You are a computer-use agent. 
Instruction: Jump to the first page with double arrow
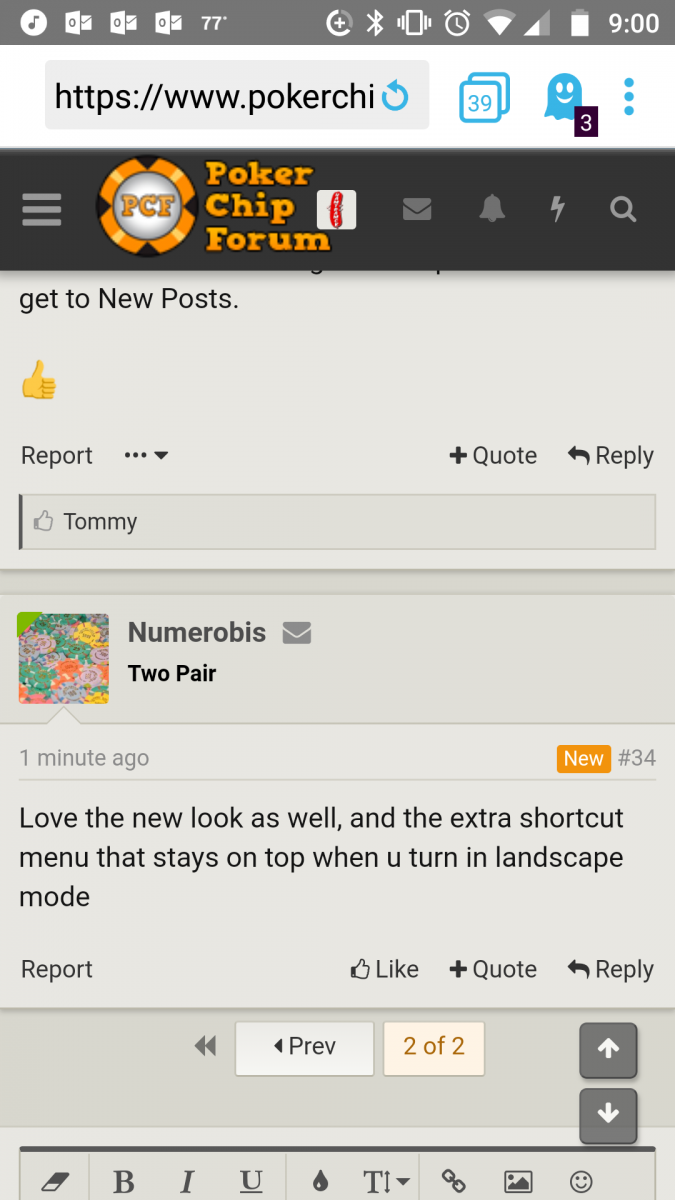point(205,1047)
